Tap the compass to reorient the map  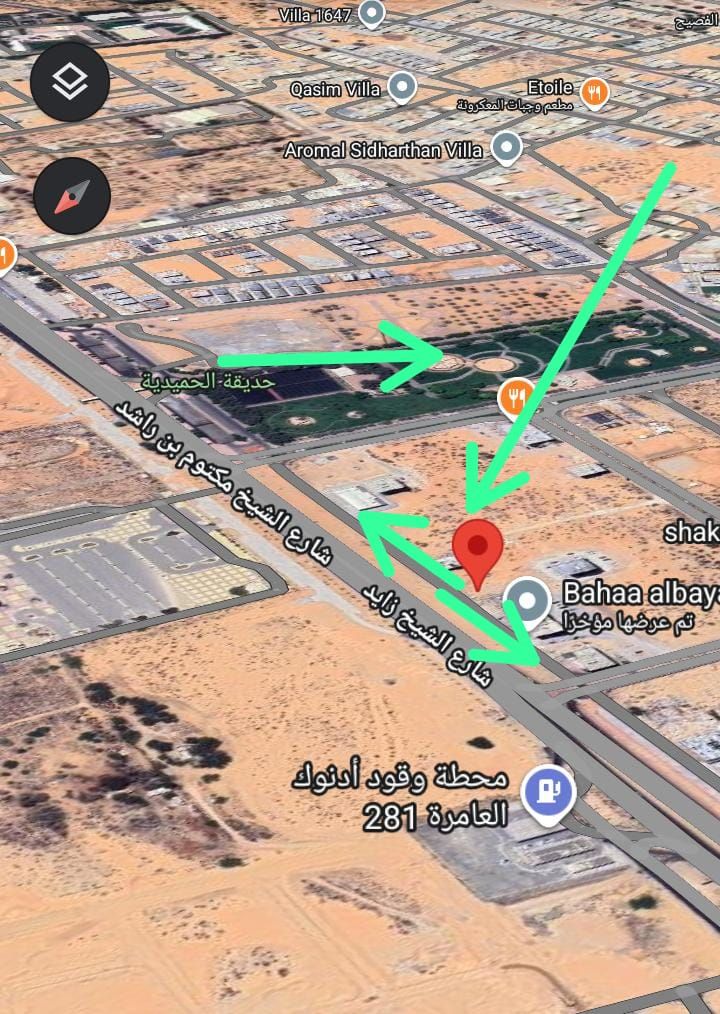pos(71,194)
